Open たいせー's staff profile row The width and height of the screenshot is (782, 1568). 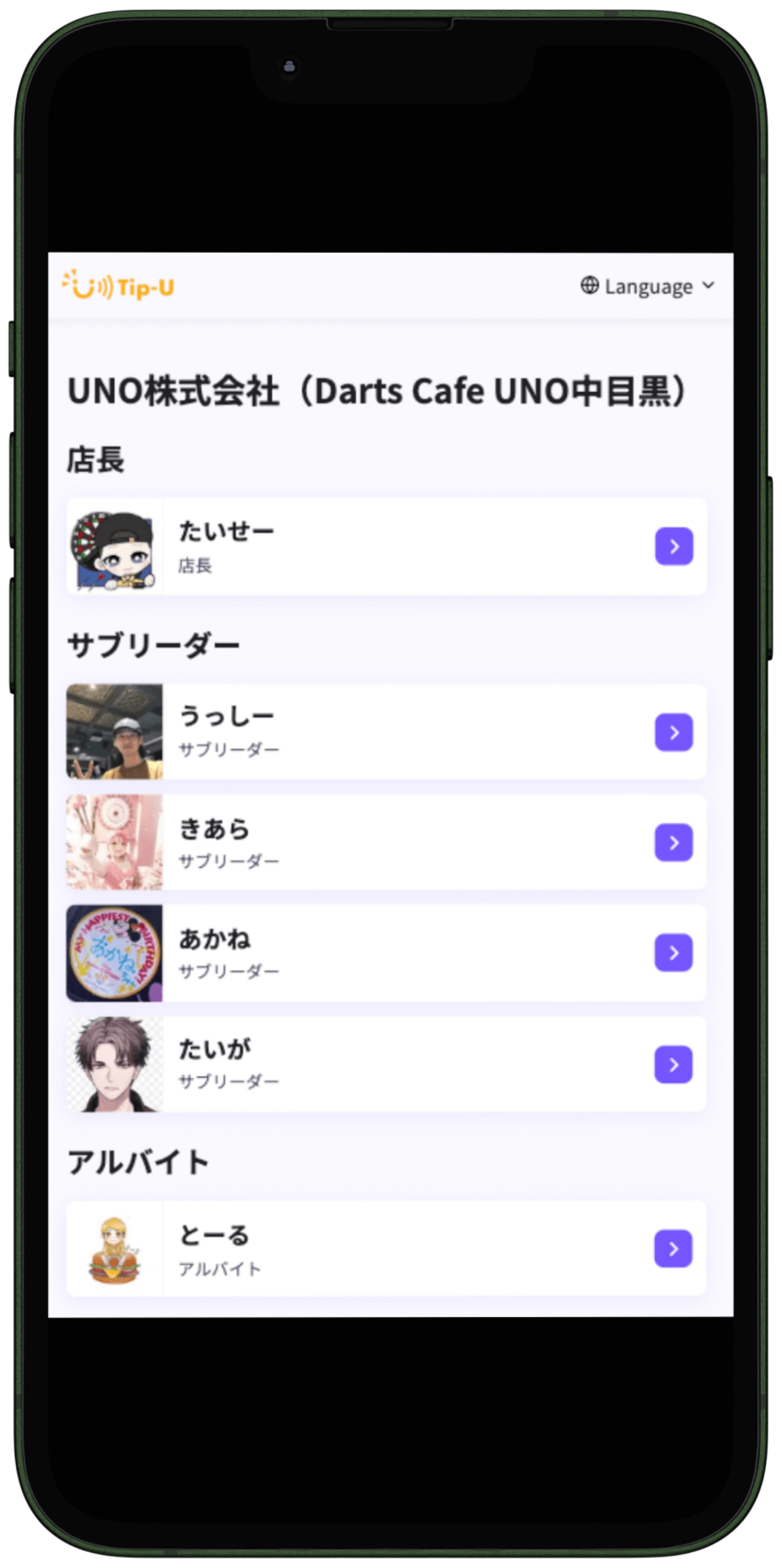coord(386,547)
